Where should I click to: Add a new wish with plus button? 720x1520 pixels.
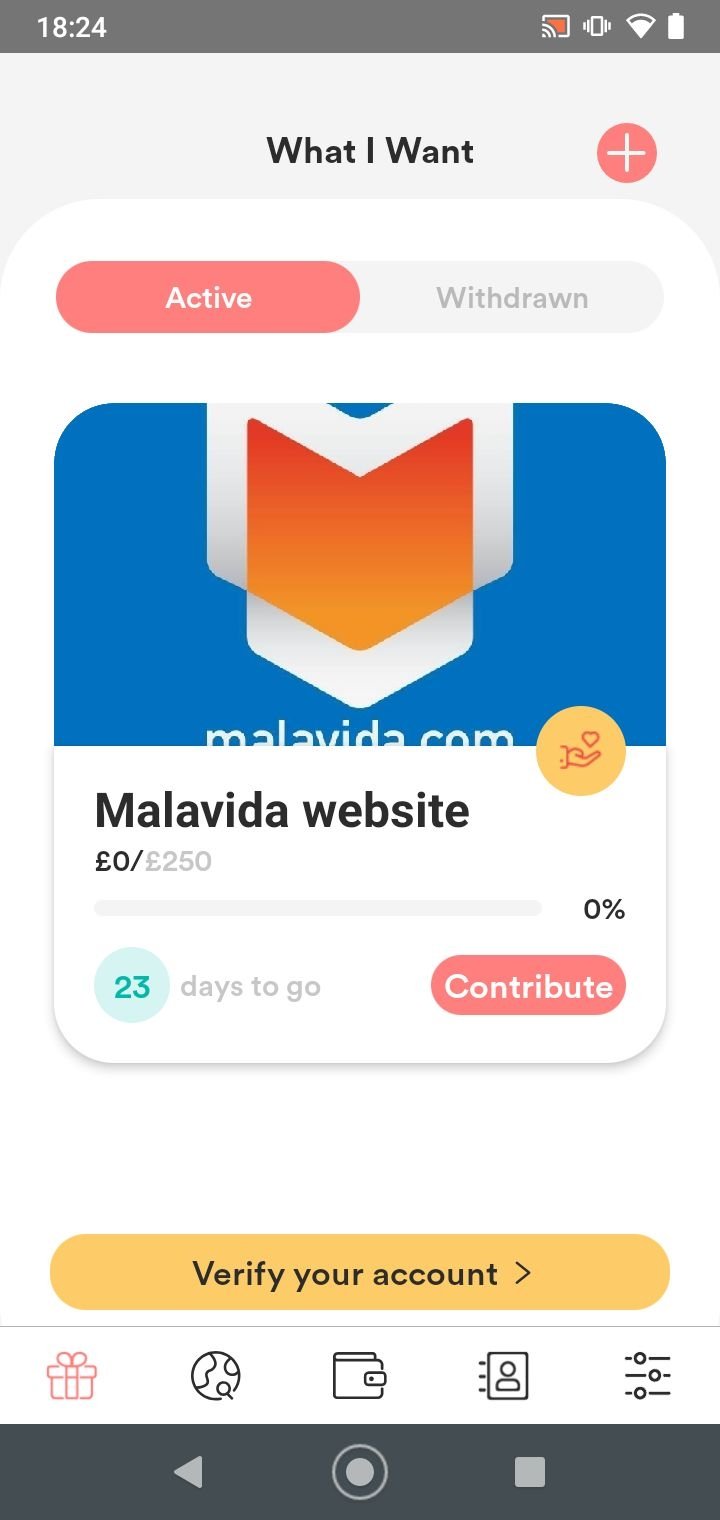point(627,154)
